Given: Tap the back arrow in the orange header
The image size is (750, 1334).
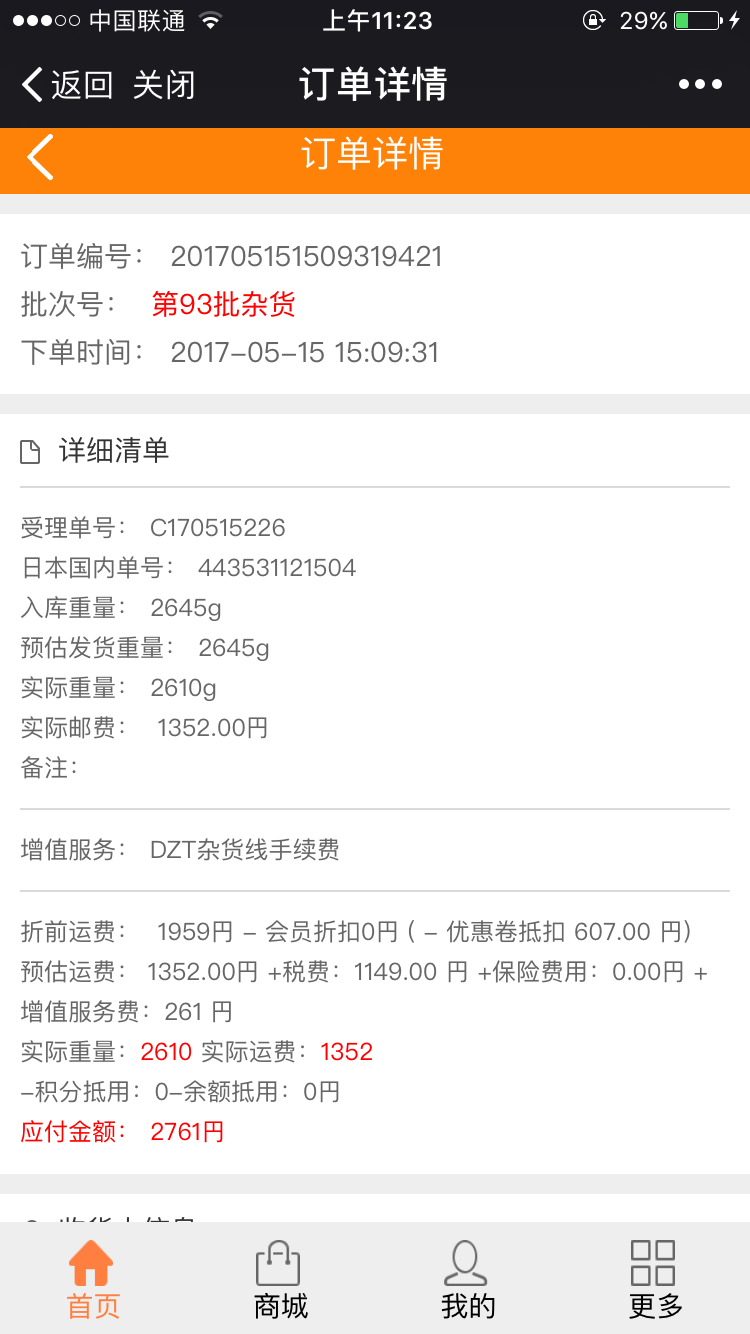Looking at the screenshot, I should pos(40,157).
